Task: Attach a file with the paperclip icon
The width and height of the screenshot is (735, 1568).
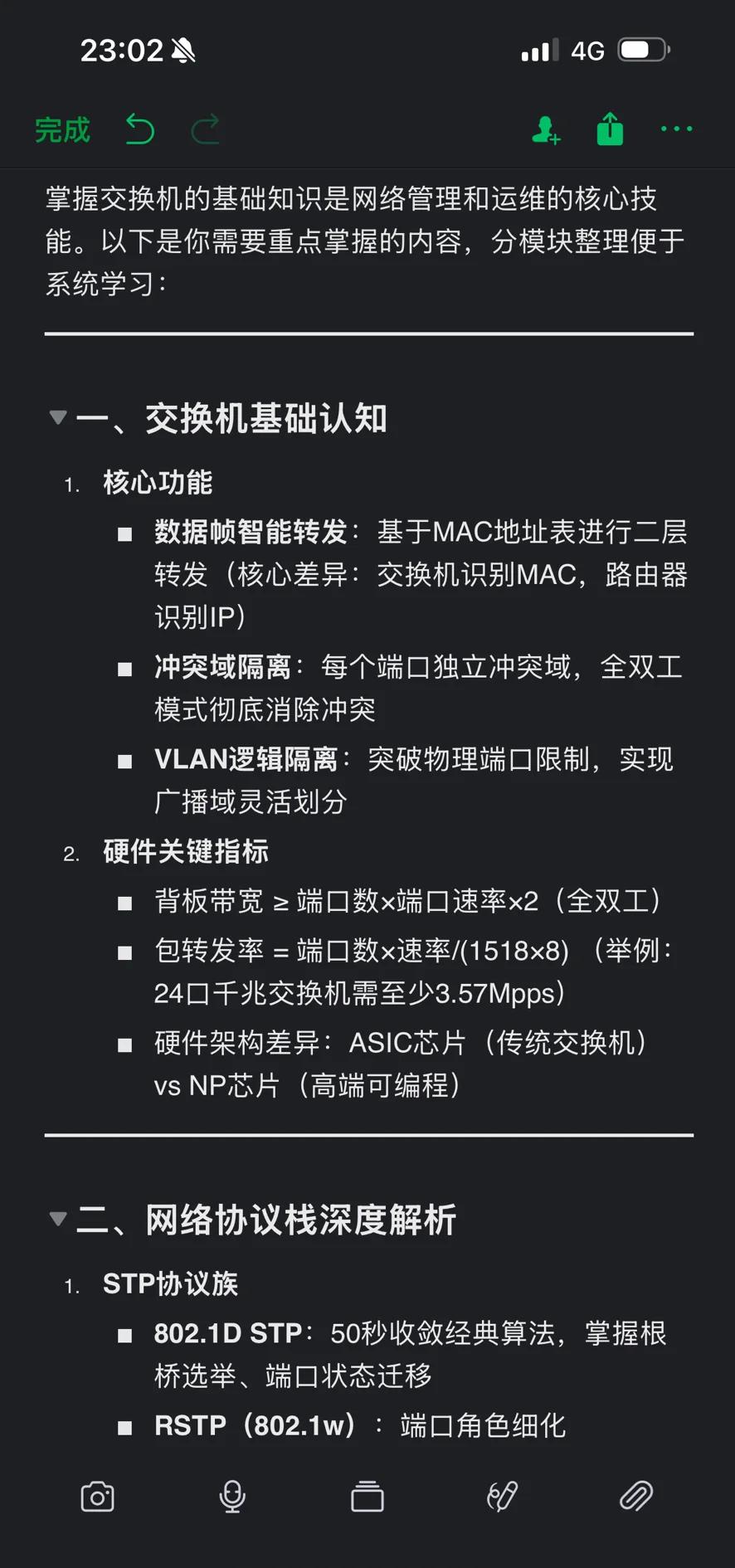Action: (x=636, y=1497)
